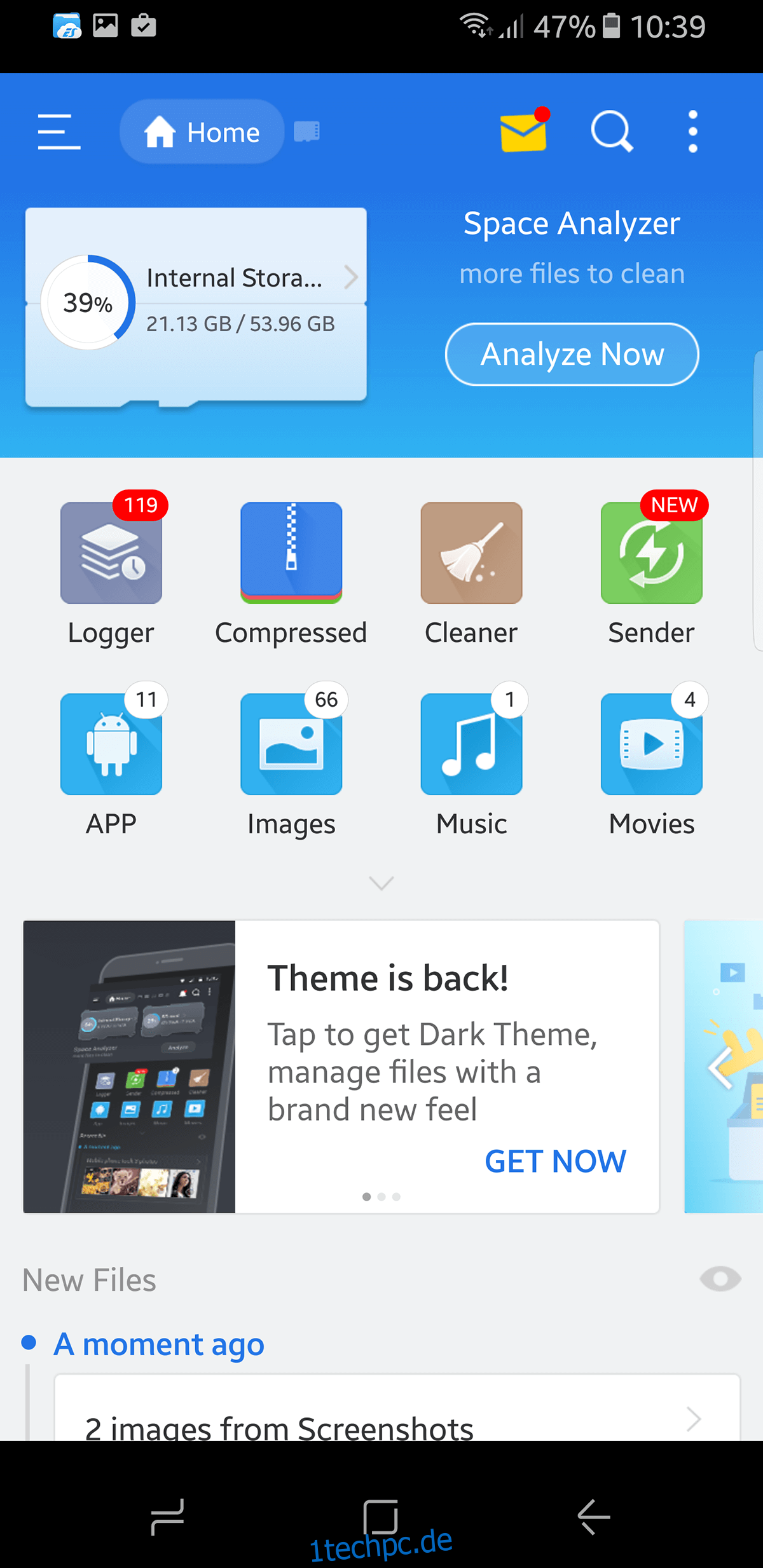The width and height of the screenshot is (763, 1568).
Task: Open the APP category
Action: (x=111, y=761)
